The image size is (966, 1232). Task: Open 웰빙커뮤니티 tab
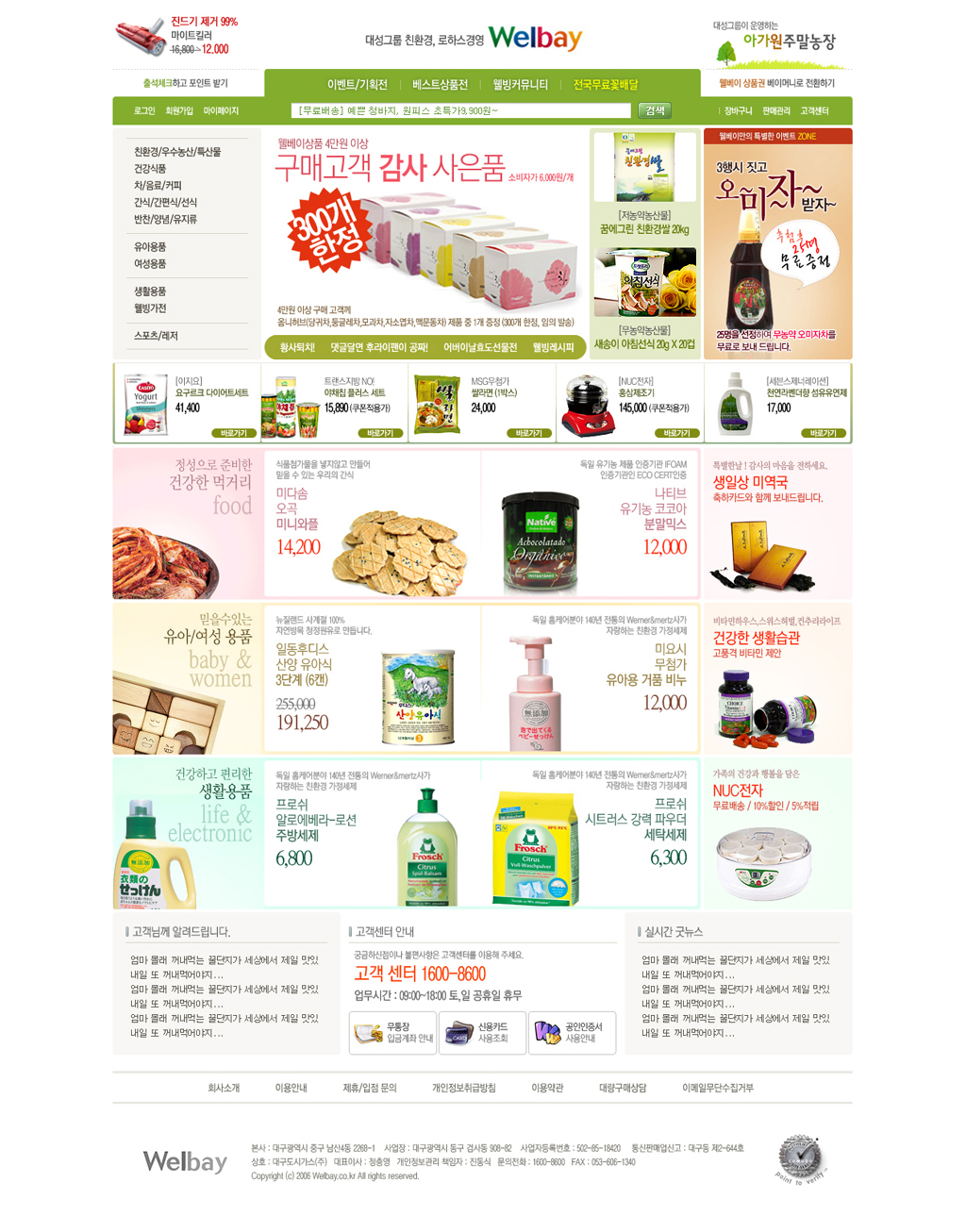(520, 84)
